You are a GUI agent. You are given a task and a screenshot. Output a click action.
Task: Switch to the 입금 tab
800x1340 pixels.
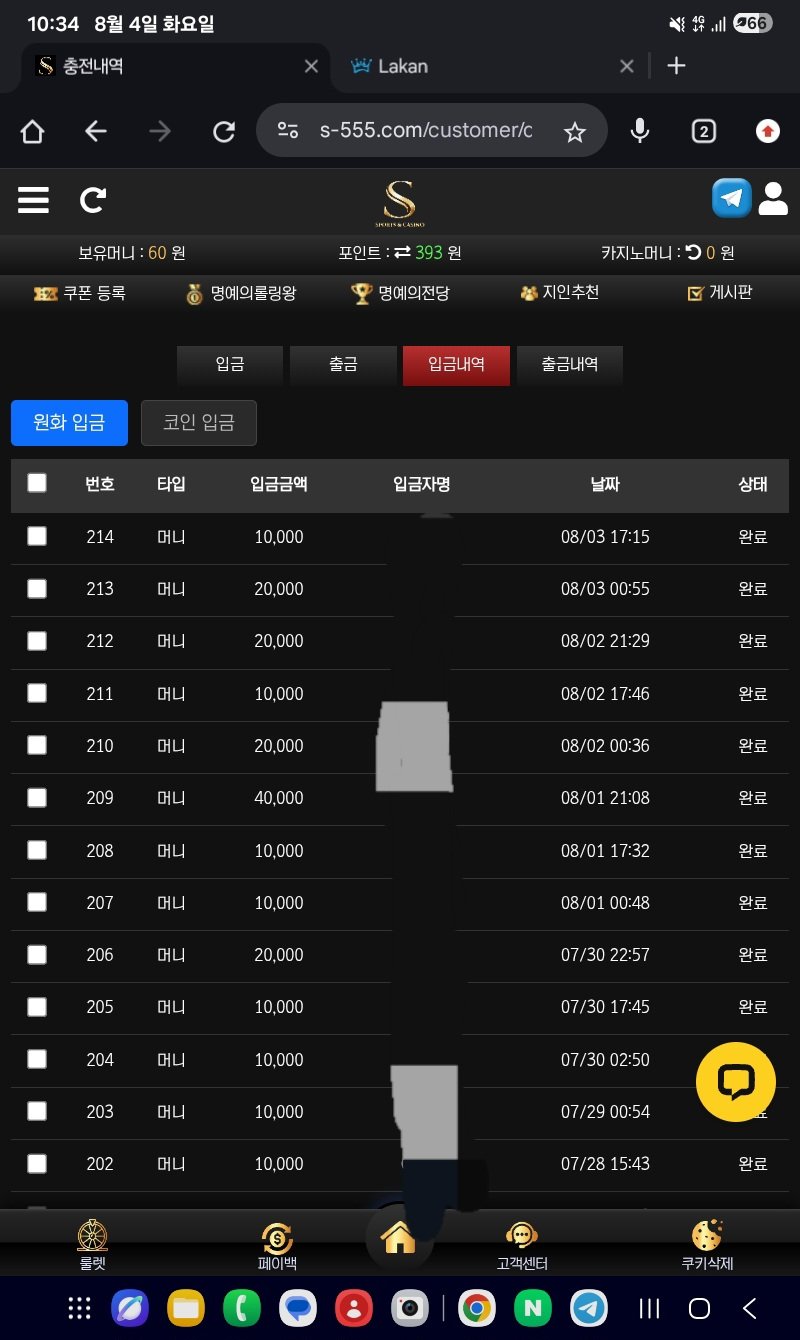(x=230, y=365)
